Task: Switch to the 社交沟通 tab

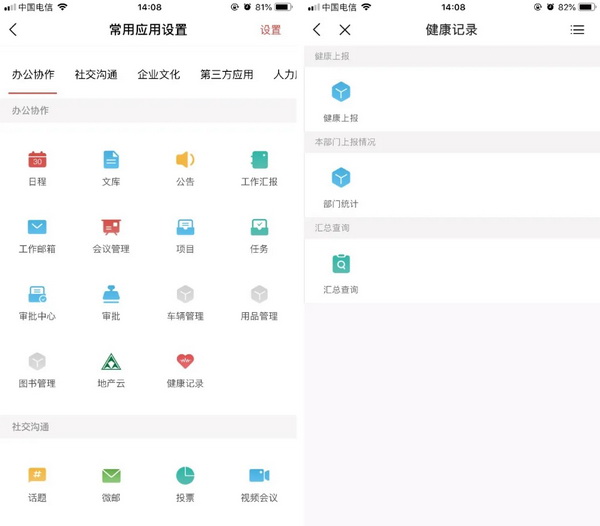Action: [x=96, y=74]
